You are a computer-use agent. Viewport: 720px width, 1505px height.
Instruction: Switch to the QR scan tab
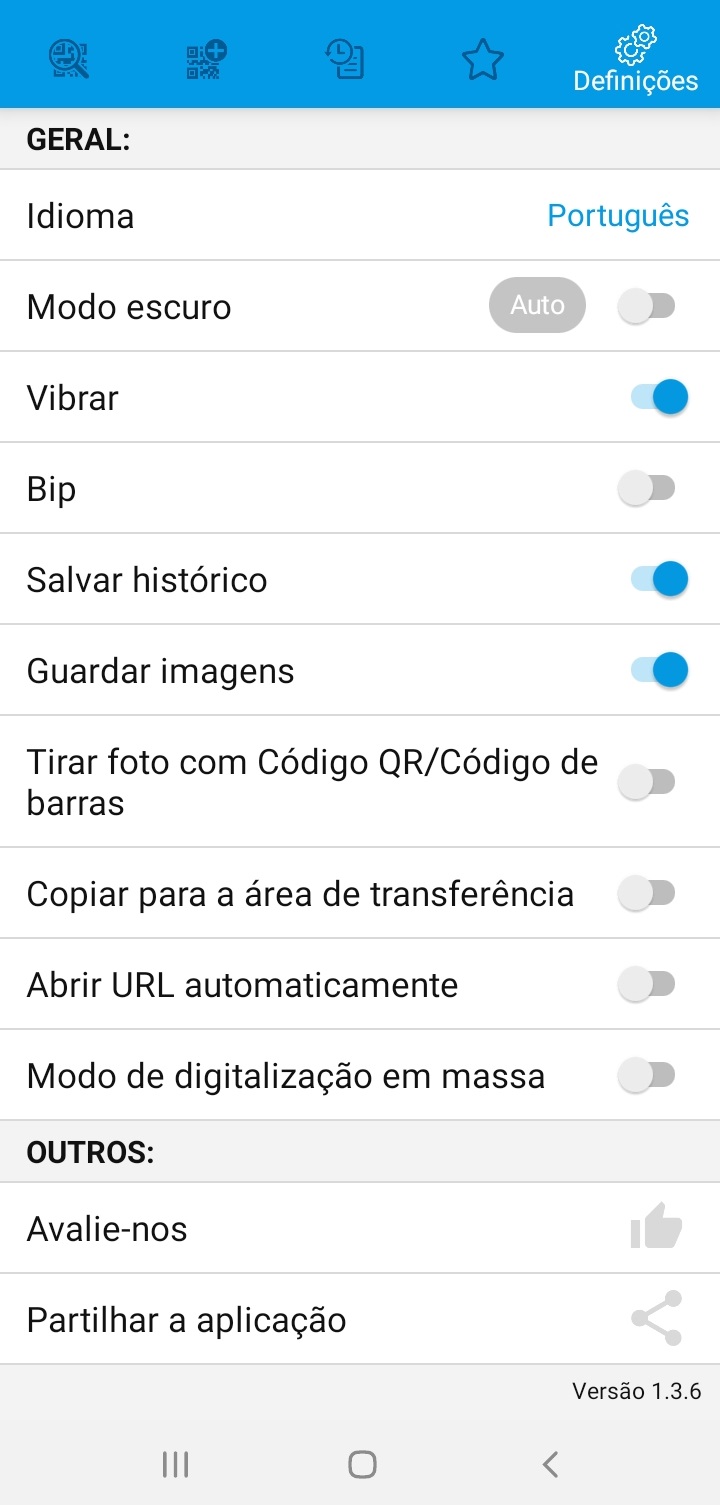point(69,60)
